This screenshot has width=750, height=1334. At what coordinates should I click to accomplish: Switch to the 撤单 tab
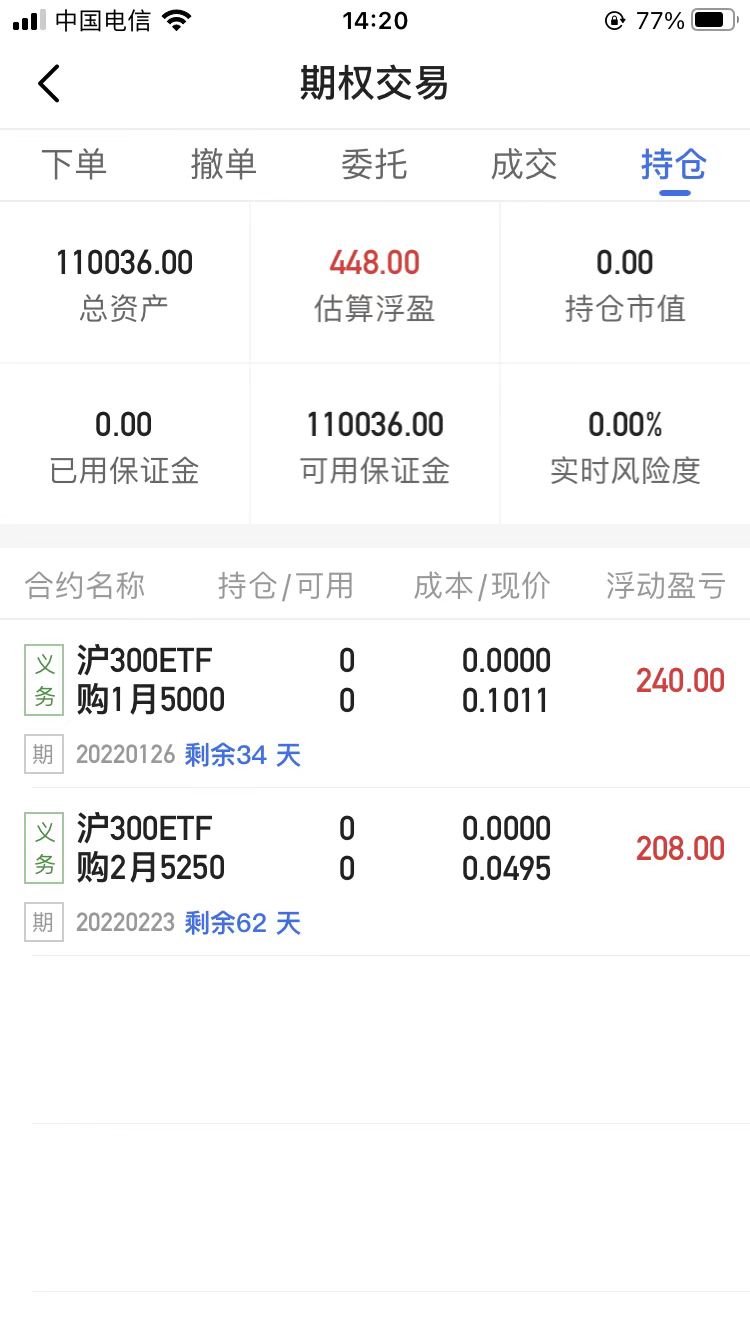[224, 164]
